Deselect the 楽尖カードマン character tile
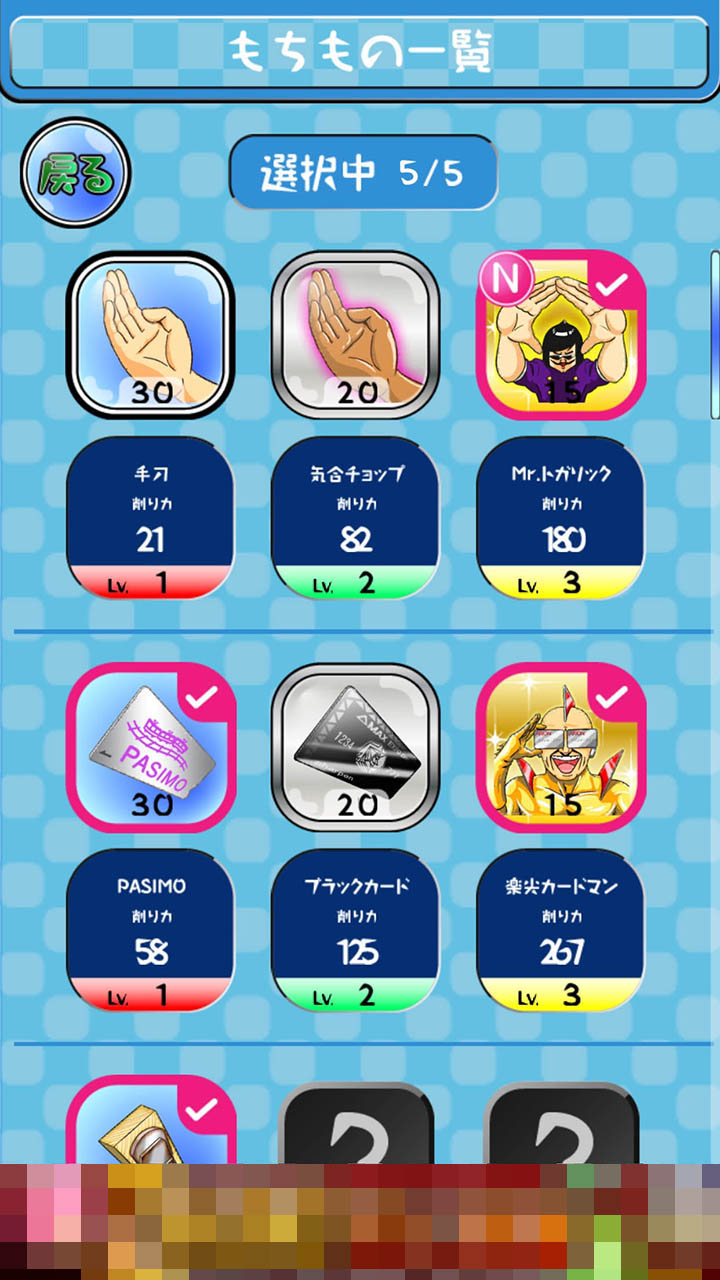 click(x=560, y=746)
